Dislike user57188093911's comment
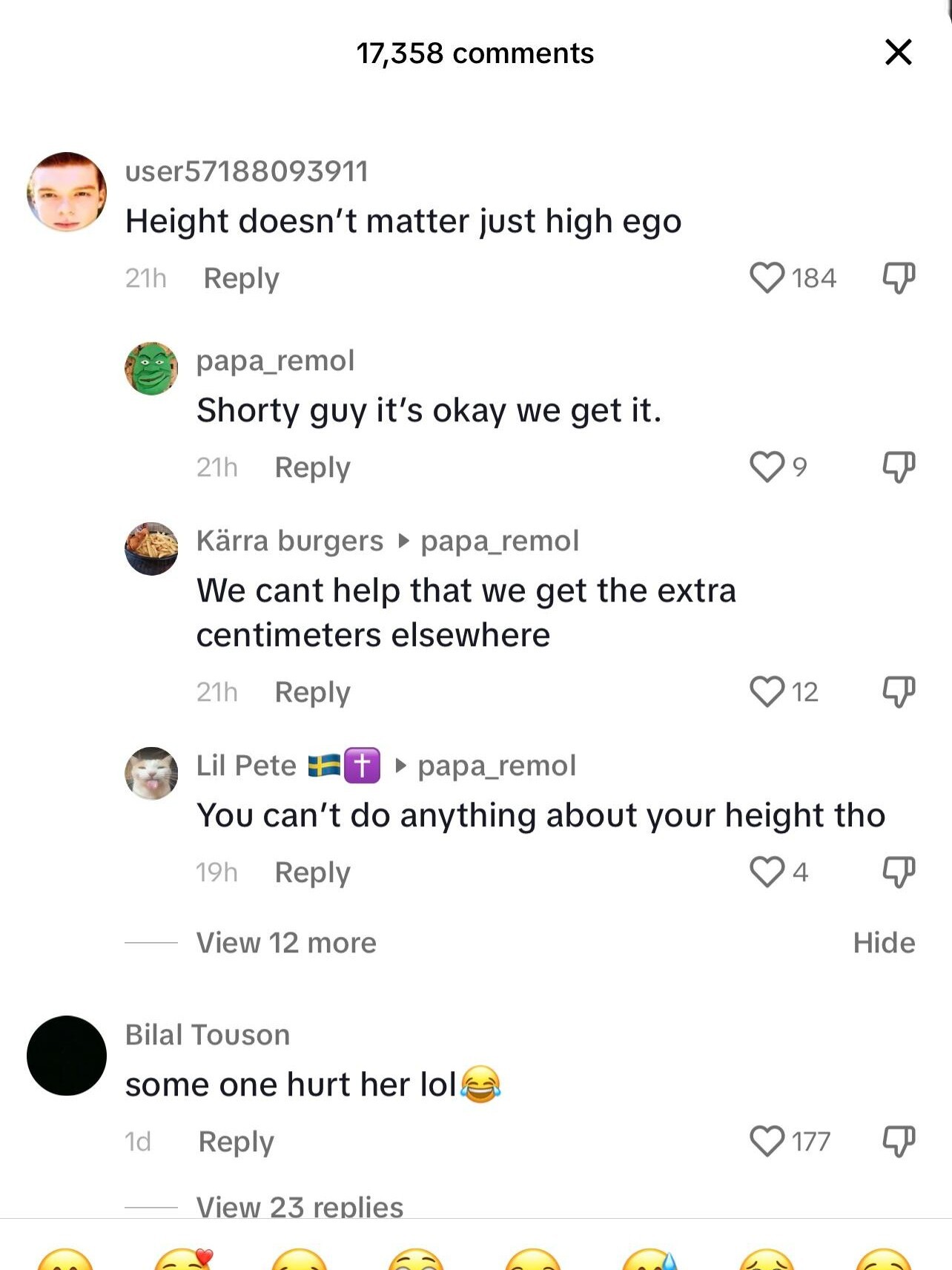The height and width of the screenshot is (1270, 952). tap(899, 278)
